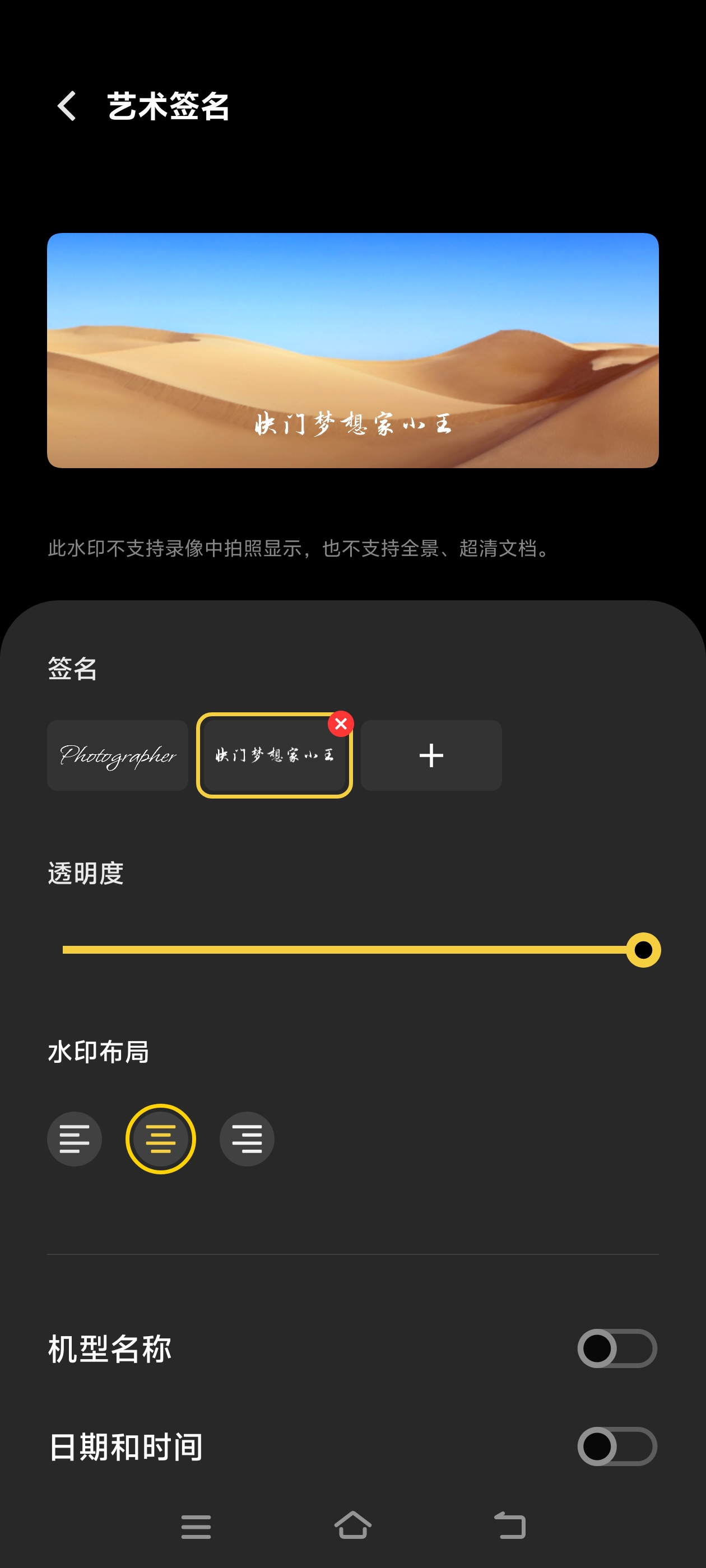Open recent apps from navigation bar
The width and height of the screenshot is (706, 1568).
point(196,1527)
